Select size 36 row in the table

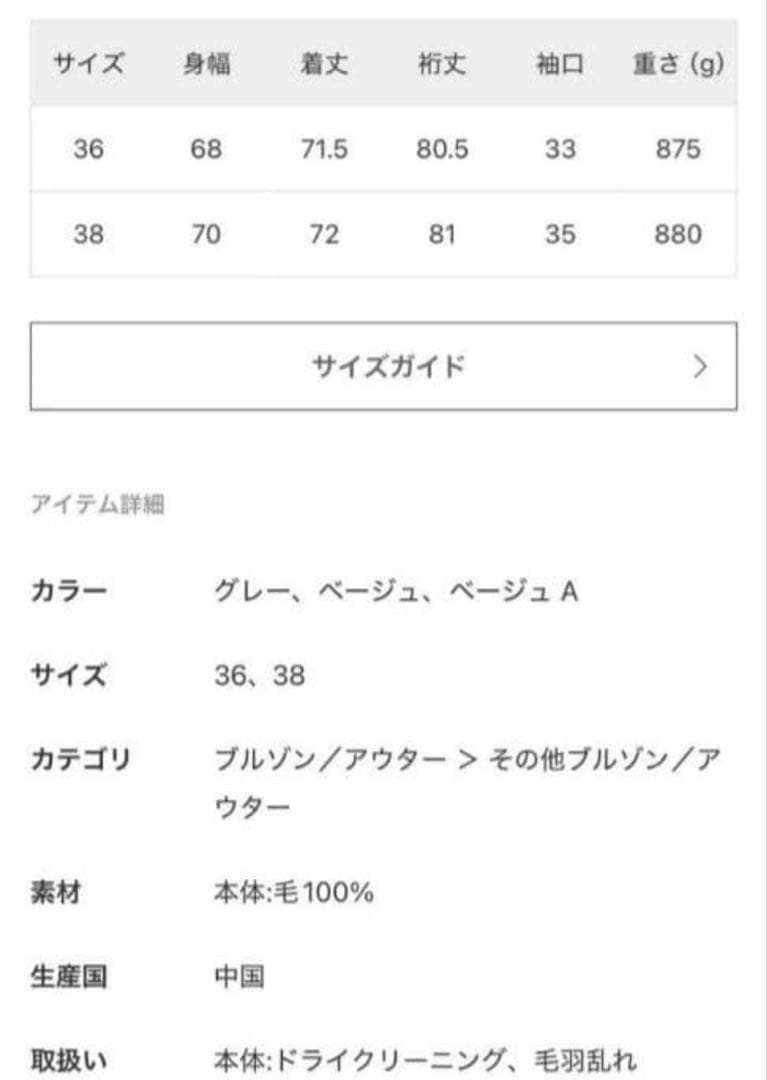coord(383,147)
